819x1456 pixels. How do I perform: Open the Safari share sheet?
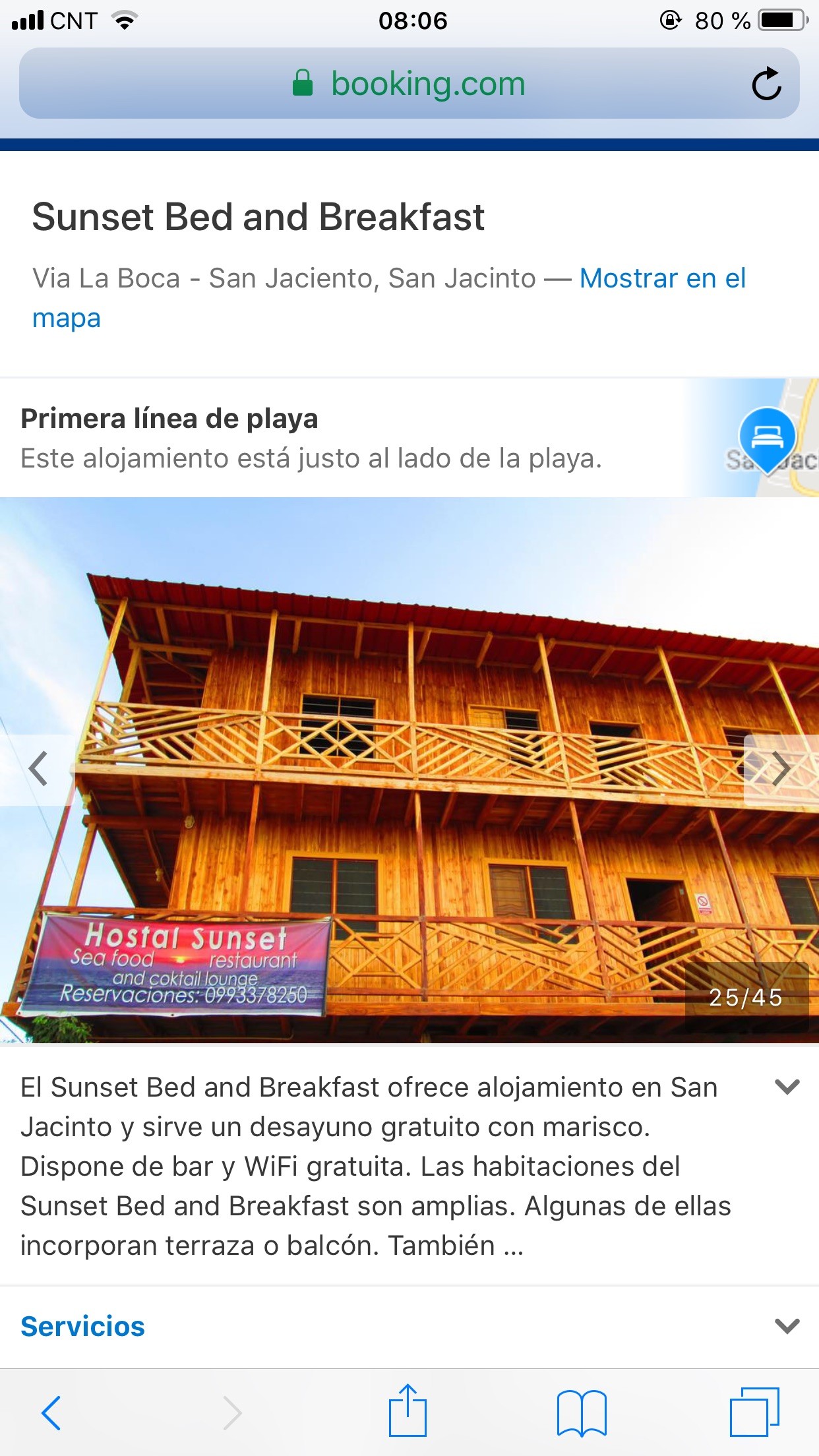pyautogui.click(x=408, y=1411)
